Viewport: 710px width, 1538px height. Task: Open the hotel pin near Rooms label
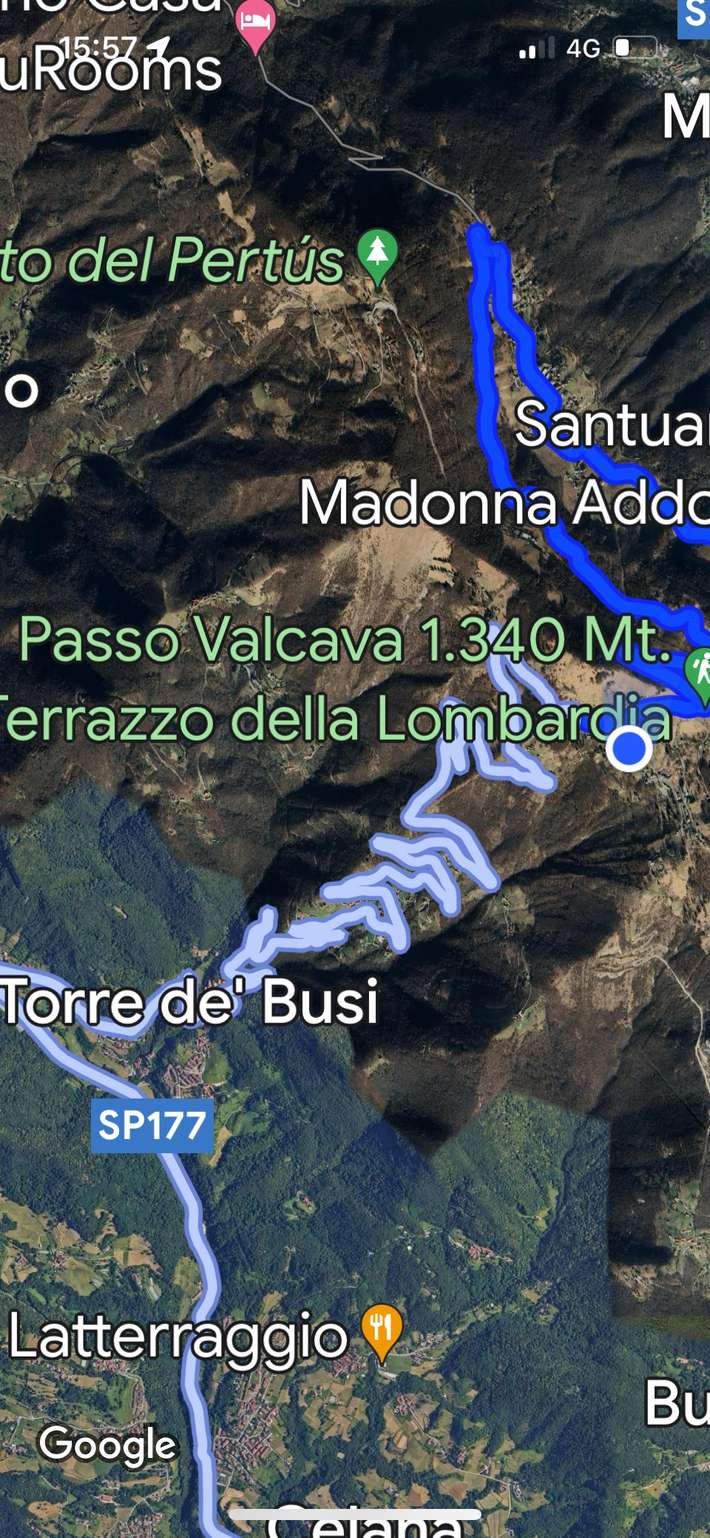pos(254,23)
